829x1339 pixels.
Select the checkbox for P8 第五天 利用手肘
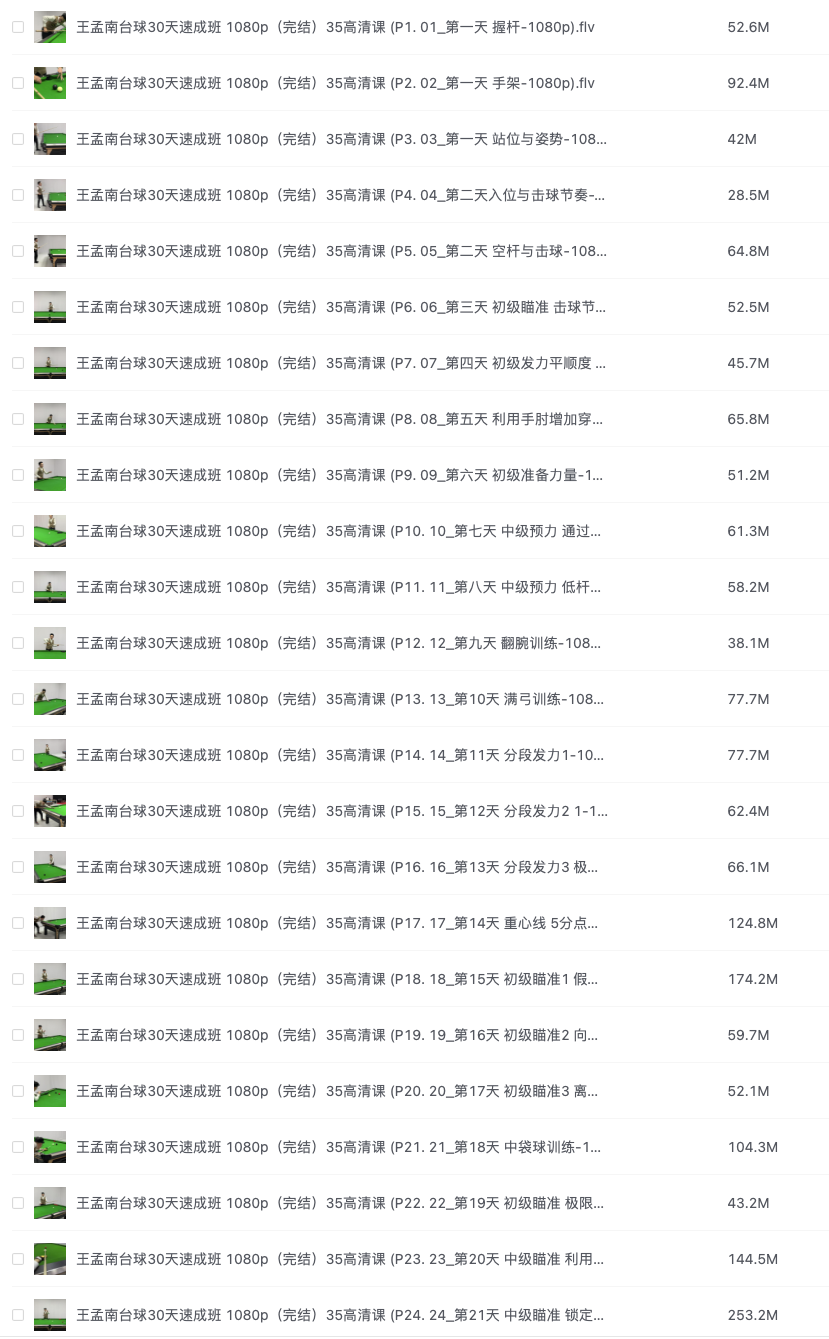18,419
